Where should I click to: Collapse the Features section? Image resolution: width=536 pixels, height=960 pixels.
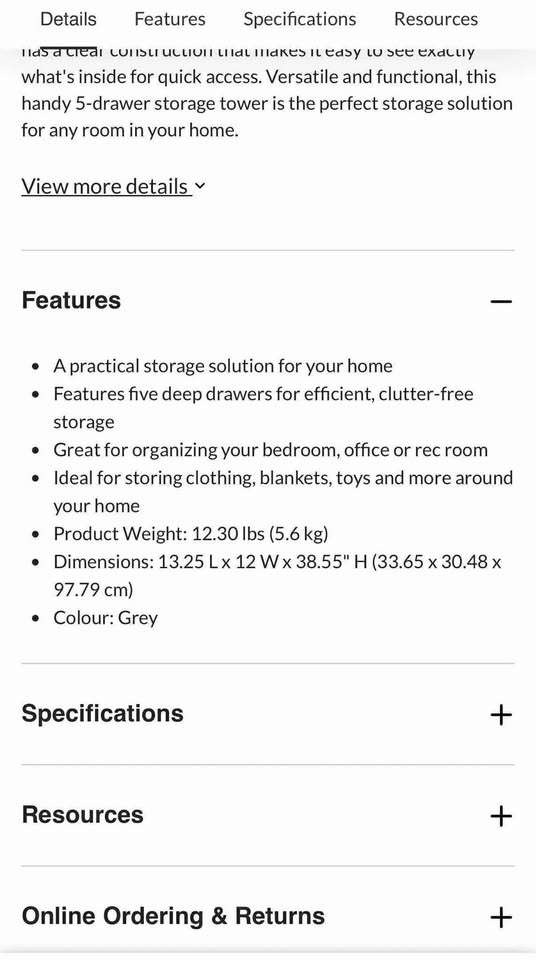tap(268, 301)
